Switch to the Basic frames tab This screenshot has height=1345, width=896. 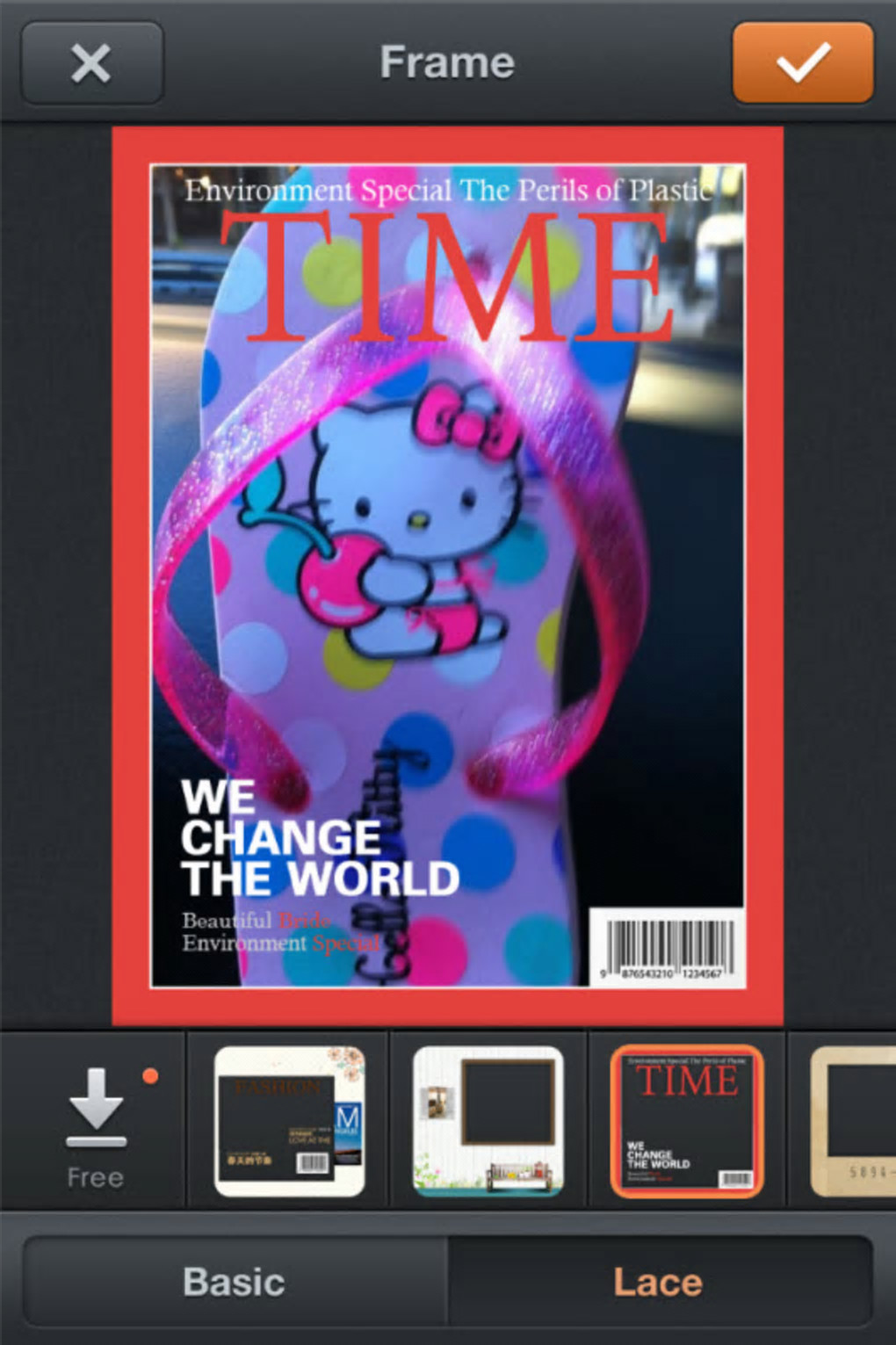coord(235,1282)
